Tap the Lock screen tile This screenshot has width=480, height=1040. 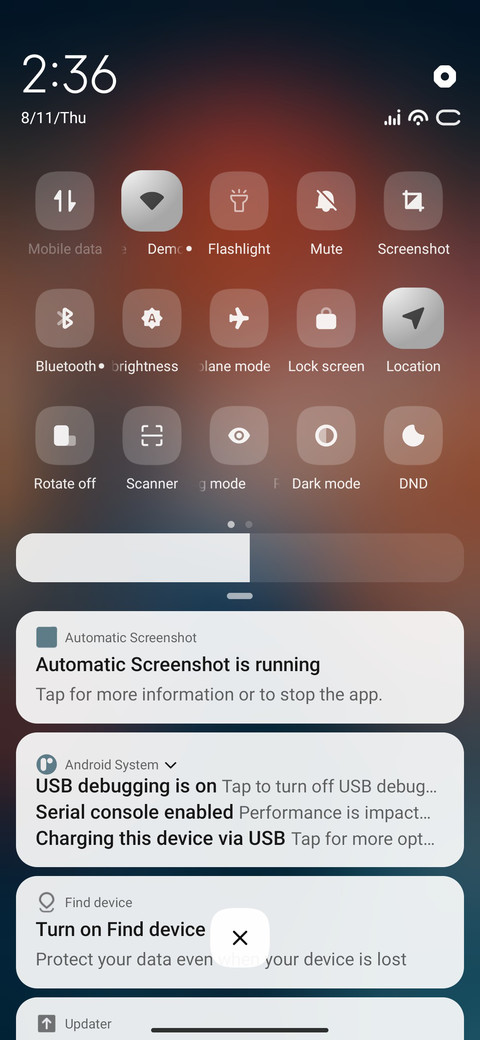326,318
